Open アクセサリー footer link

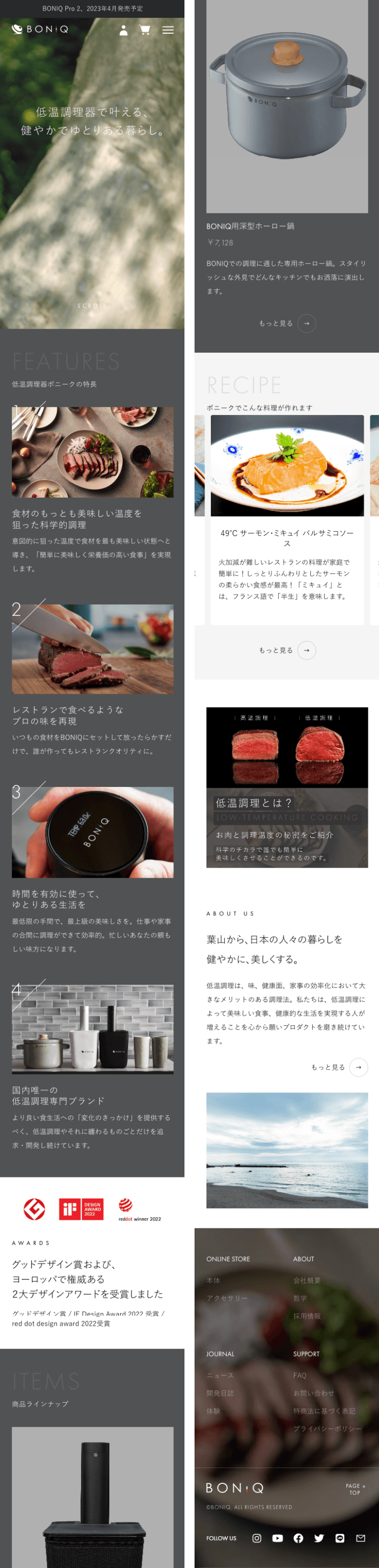coord(227,1298)
